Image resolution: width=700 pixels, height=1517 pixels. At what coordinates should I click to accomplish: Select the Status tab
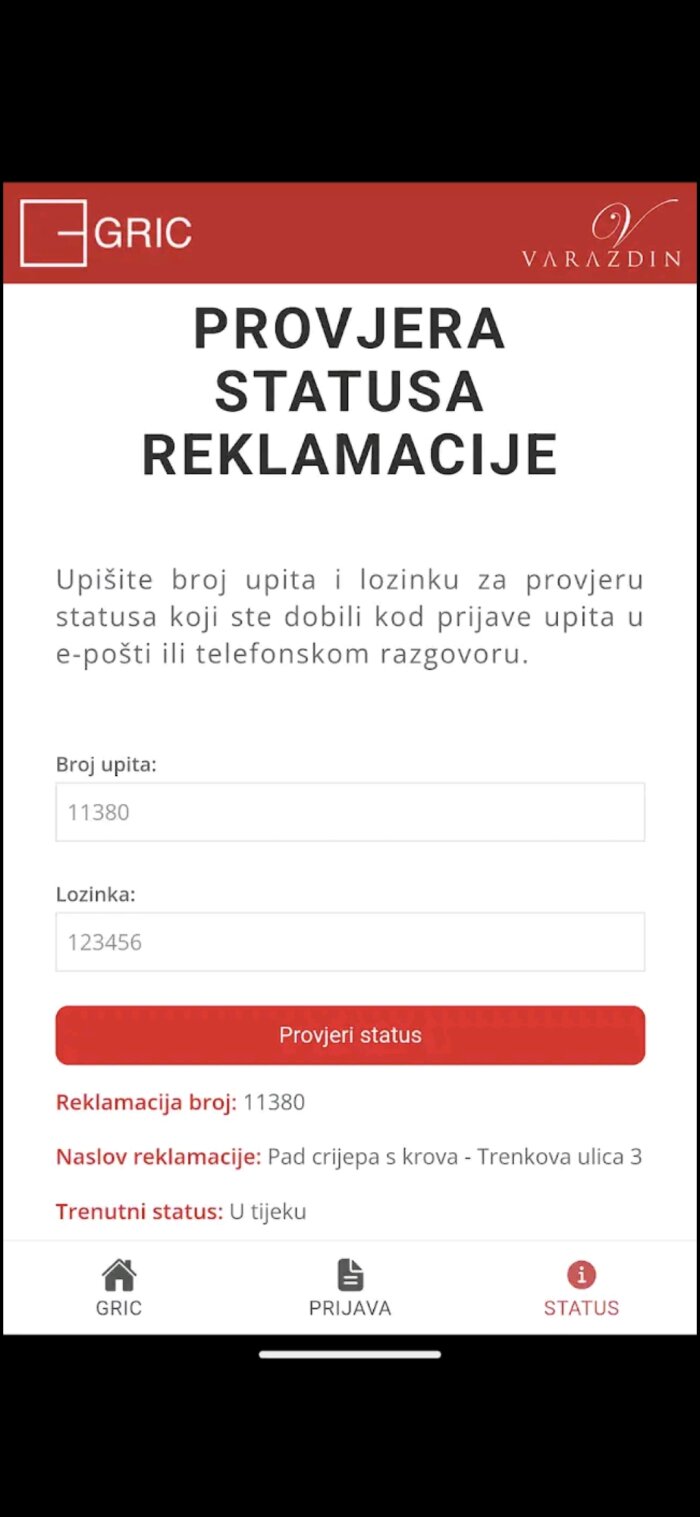click(581, 1288)
